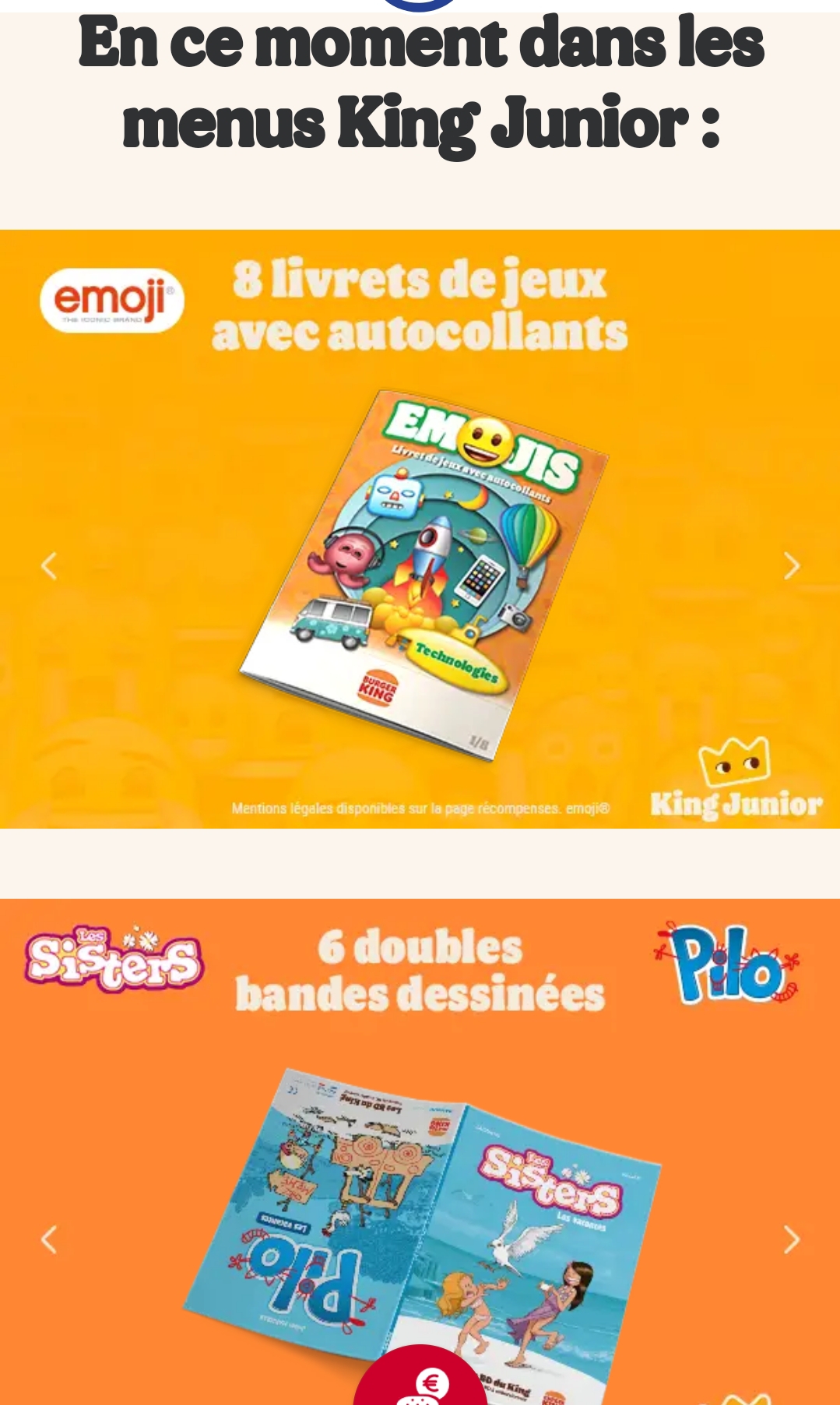
Task: Open the red euro floating button
Action: [421, 1380]
